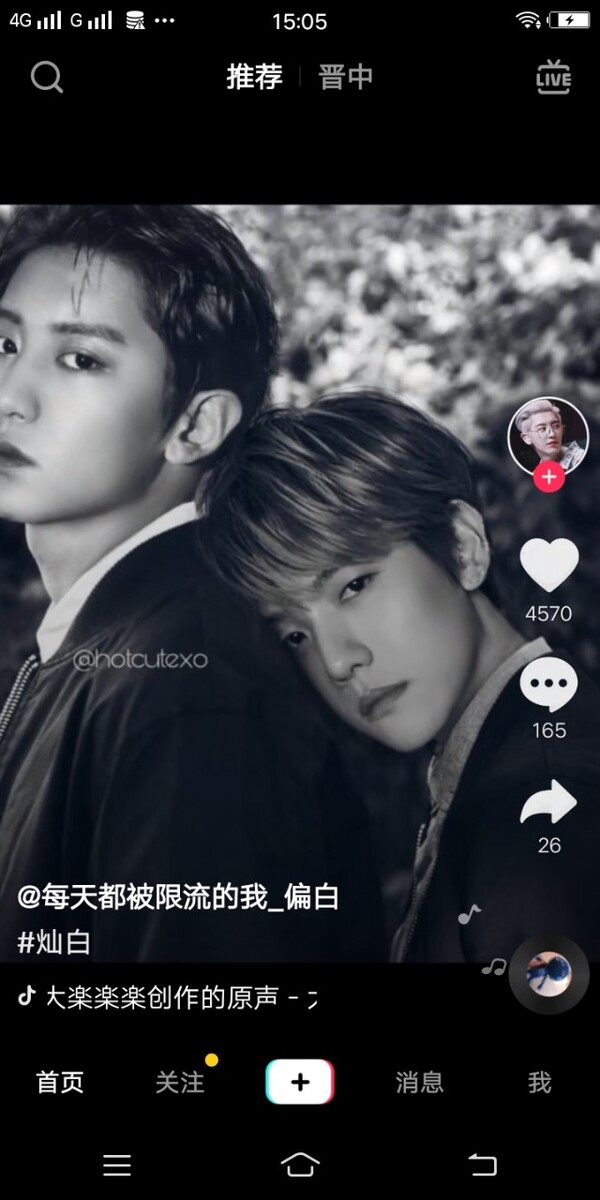
Task: Open the video creator's profile avatar
Action: point(548,436)
